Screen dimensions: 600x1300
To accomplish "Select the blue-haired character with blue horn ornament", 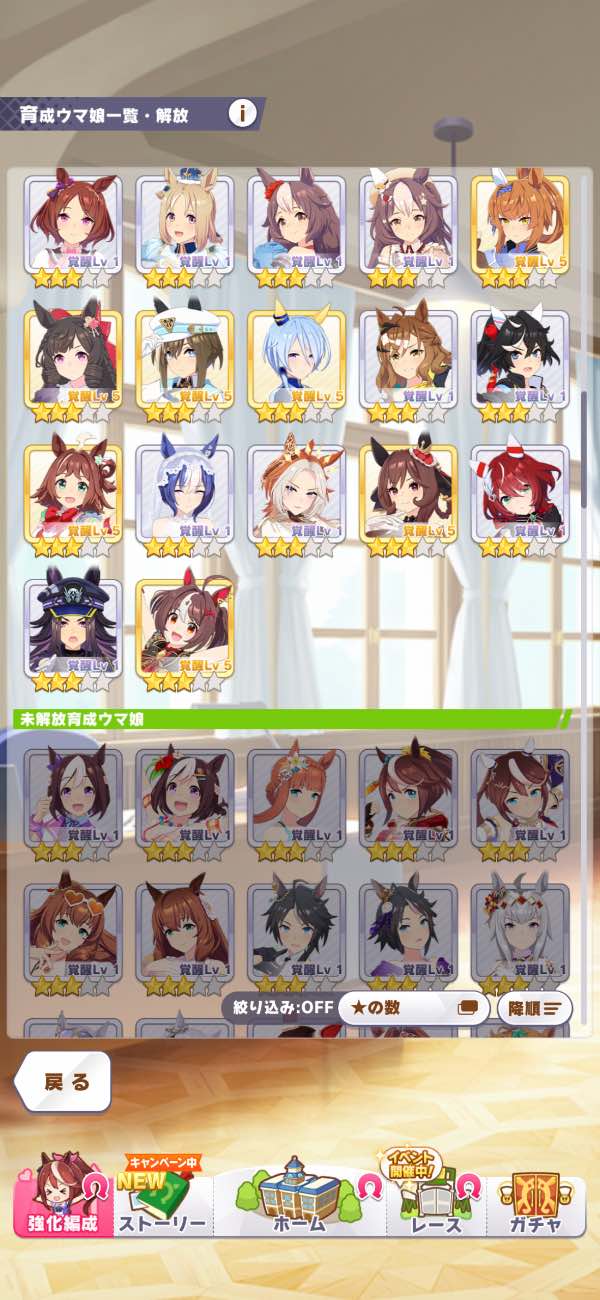I will 296,363.
